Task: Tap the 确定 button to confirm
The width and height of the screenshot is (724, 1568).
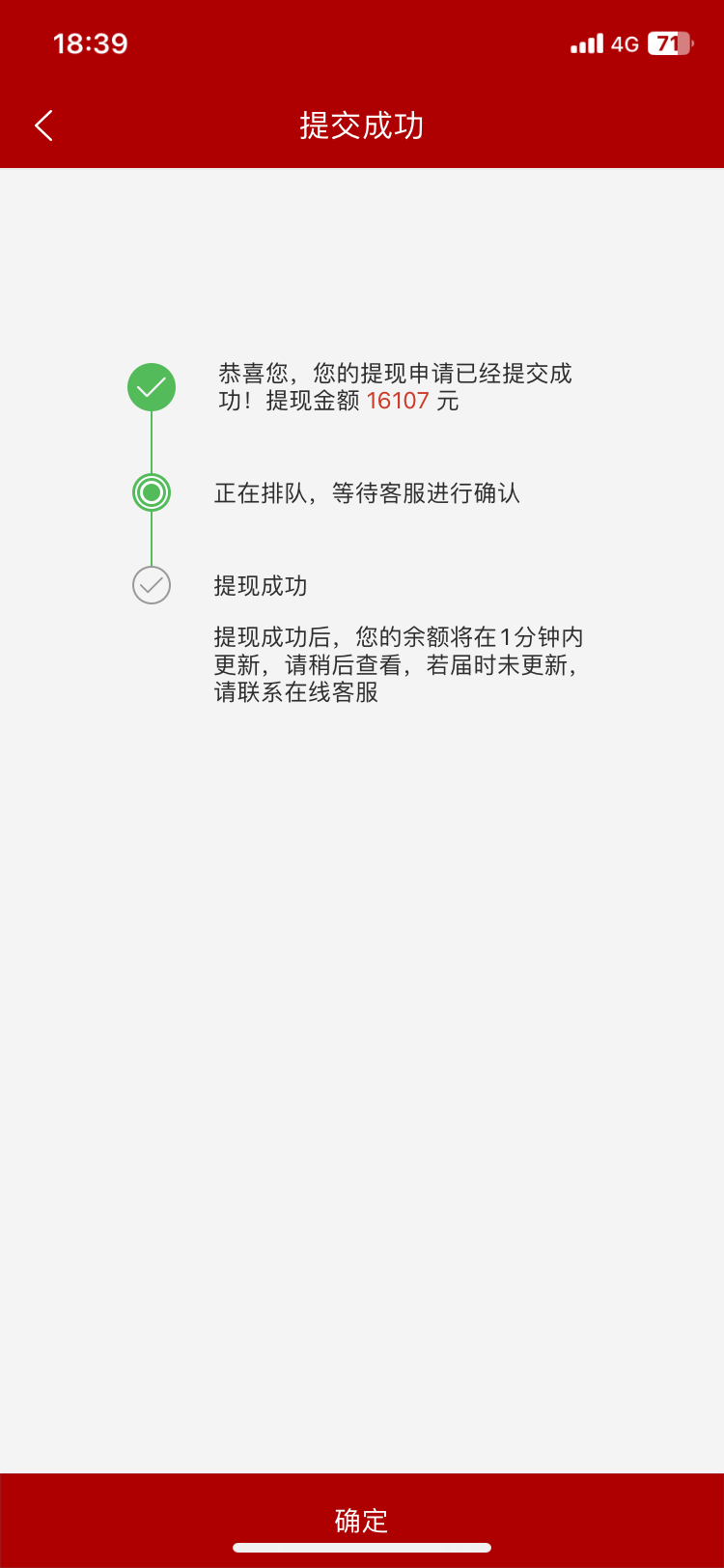Action: pyautogui.click(x=362, y=1520)
